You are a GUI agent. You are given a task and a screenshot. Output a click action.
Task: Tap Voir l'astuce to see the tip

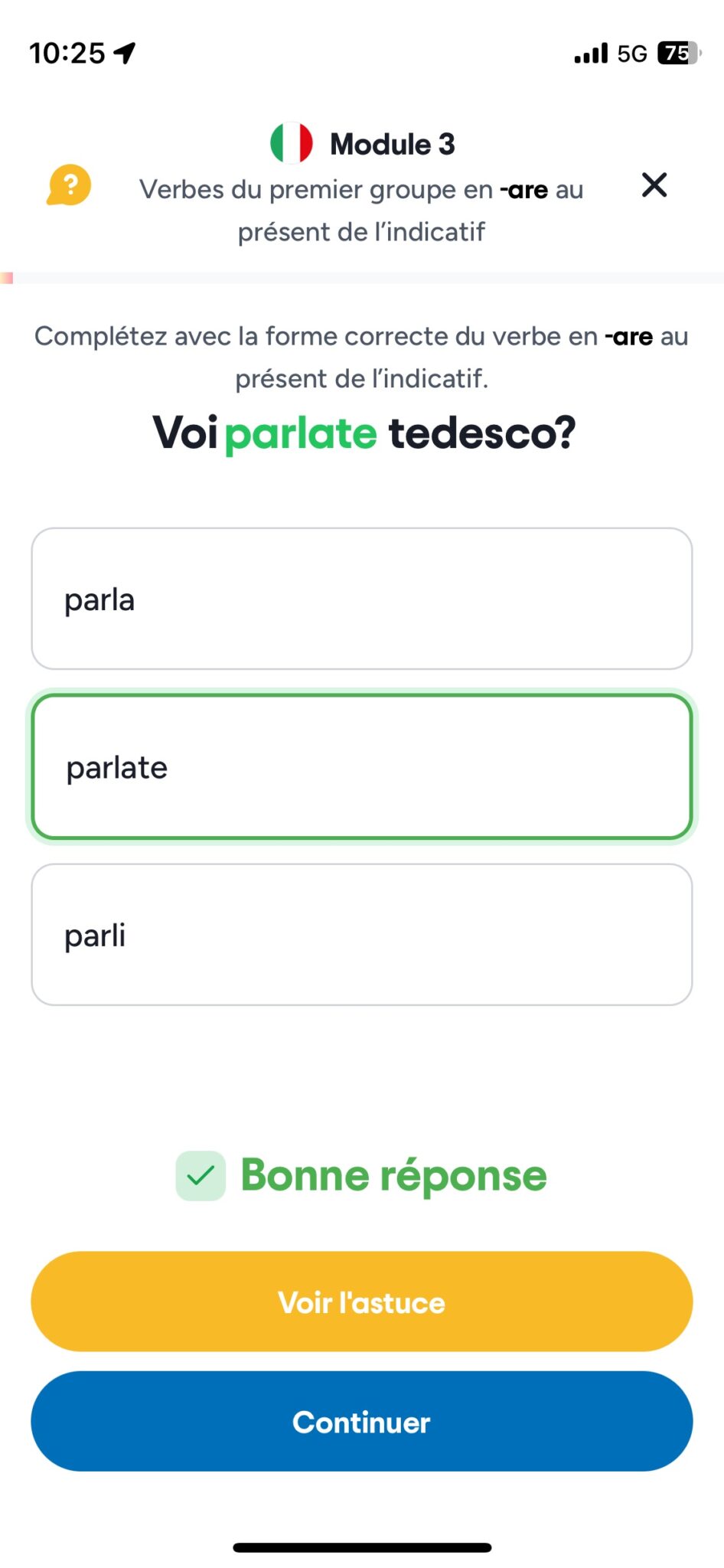click(362, 1302)
